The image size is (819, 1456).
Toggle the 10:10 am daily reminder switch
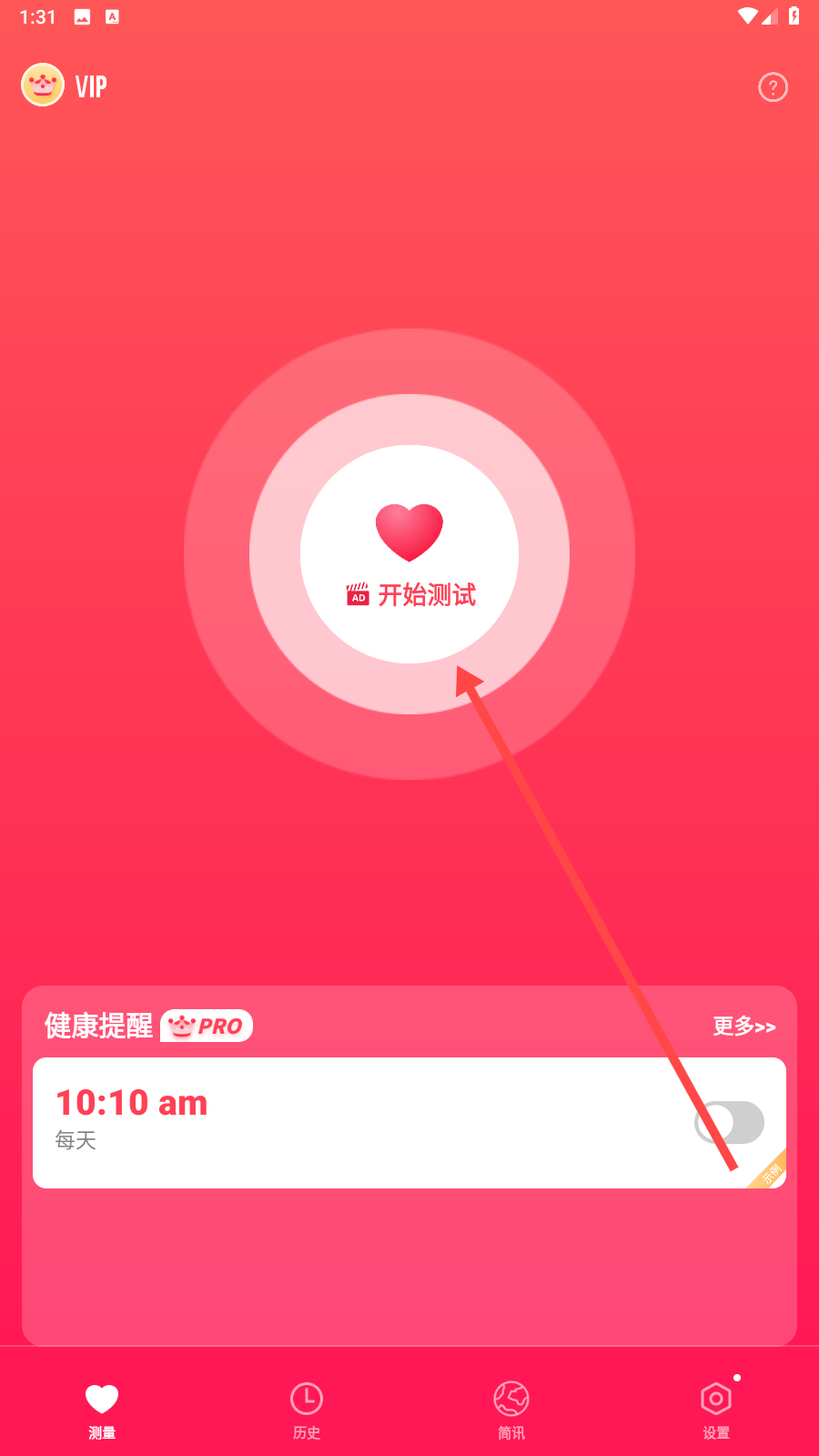pos(730,1122)
